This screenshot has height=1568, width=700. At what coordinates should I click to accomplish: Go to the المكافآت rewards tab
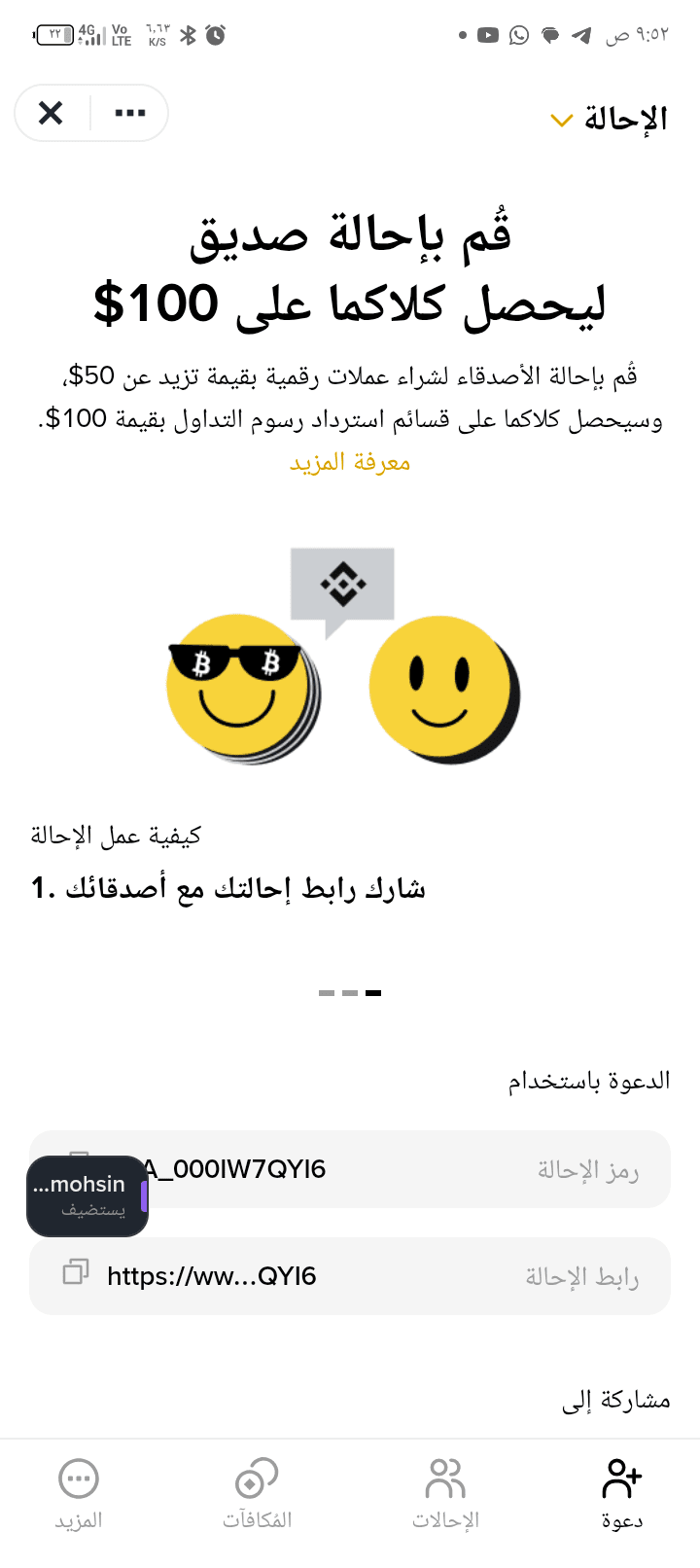click(x=257, y=1494)
